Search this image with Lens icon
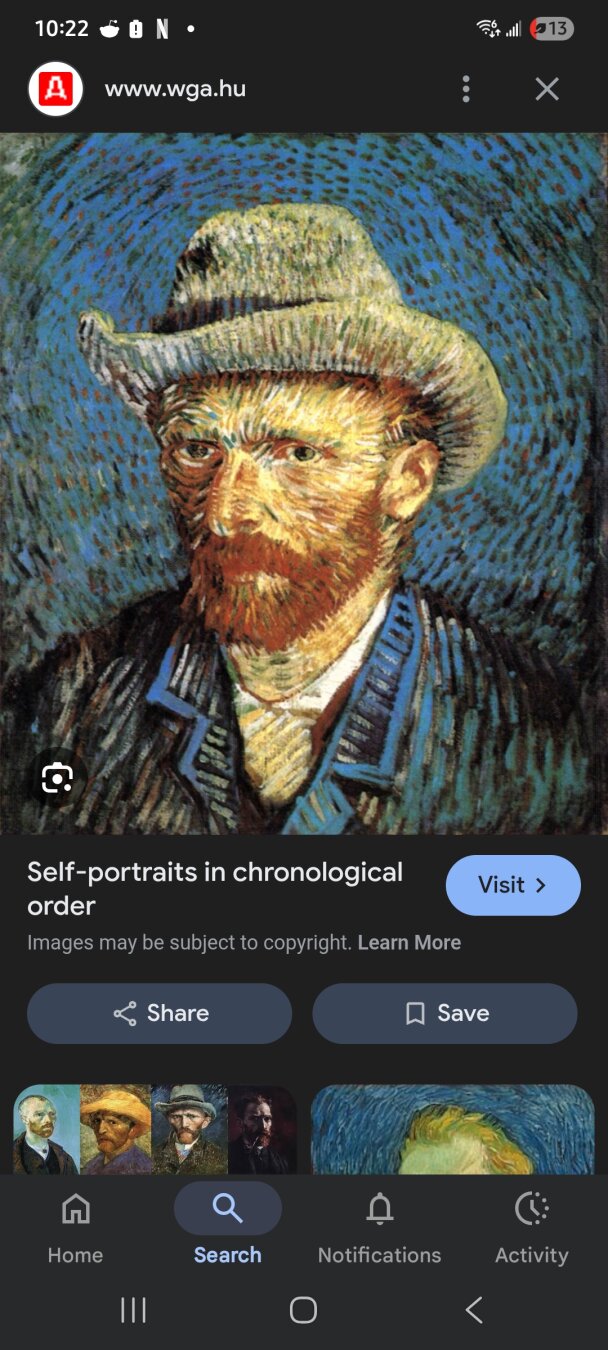The image size is (608, 1350). point(57,777)
